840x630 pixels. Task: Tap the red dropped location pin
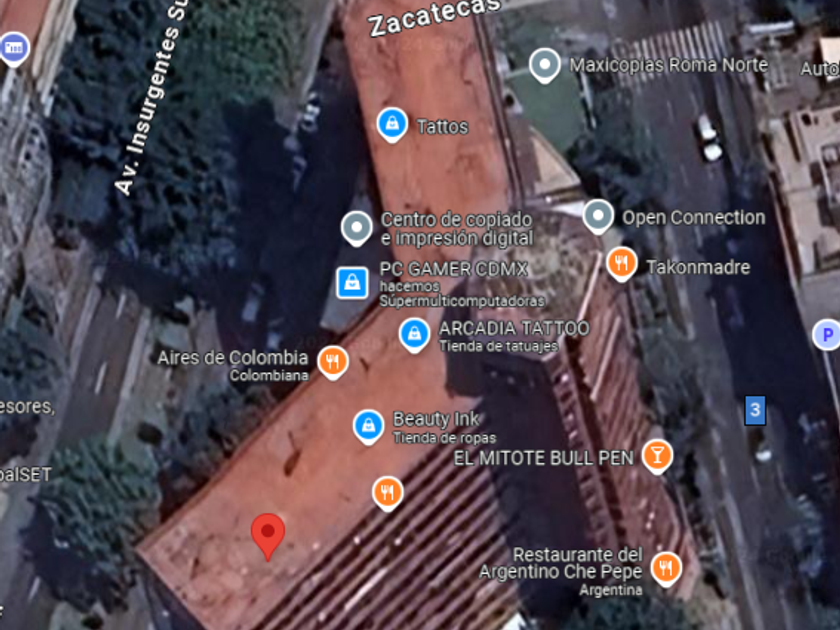(x=267, y=534)
